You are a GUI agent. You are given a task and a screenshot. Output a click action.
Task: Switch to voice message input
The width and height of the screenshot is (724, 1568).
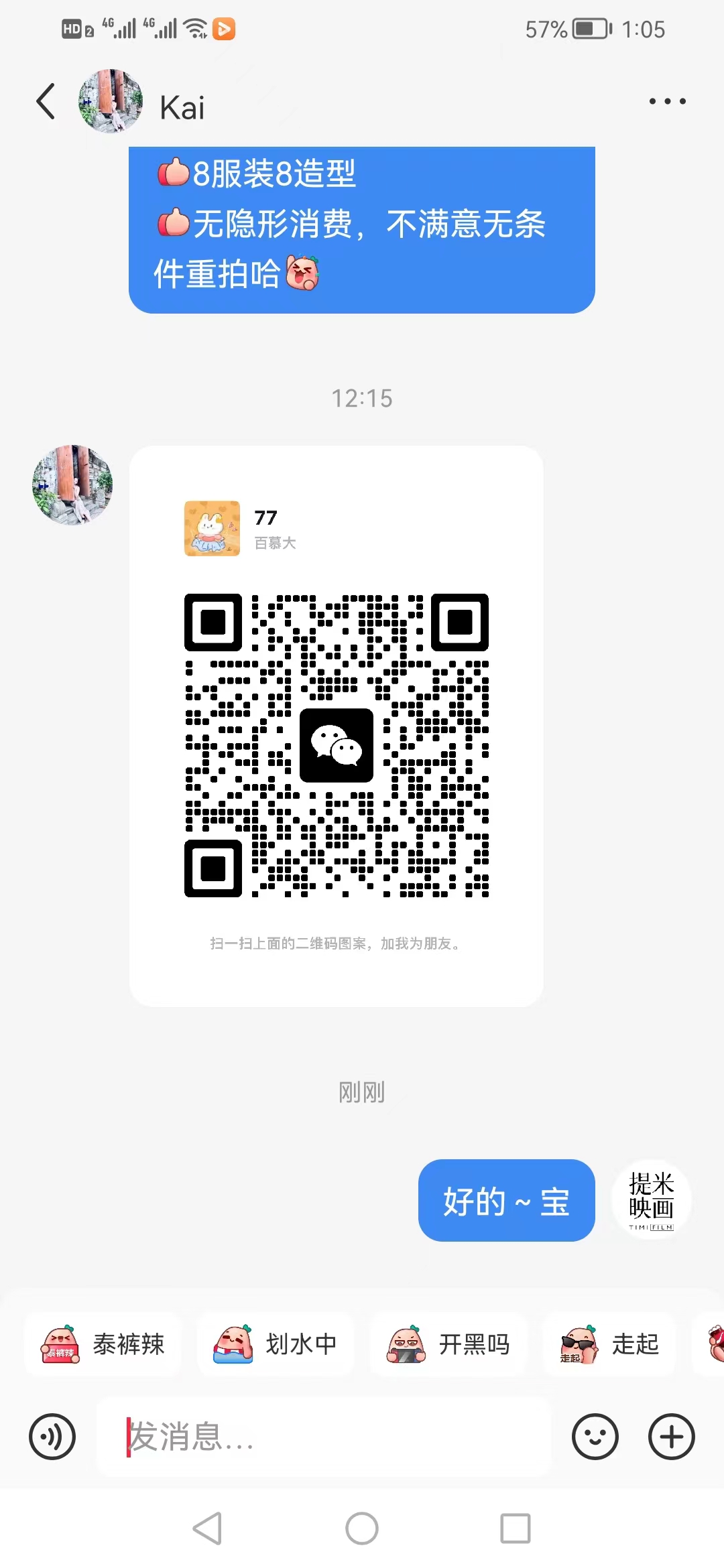pyautogui.click(x=52, y=1437)
